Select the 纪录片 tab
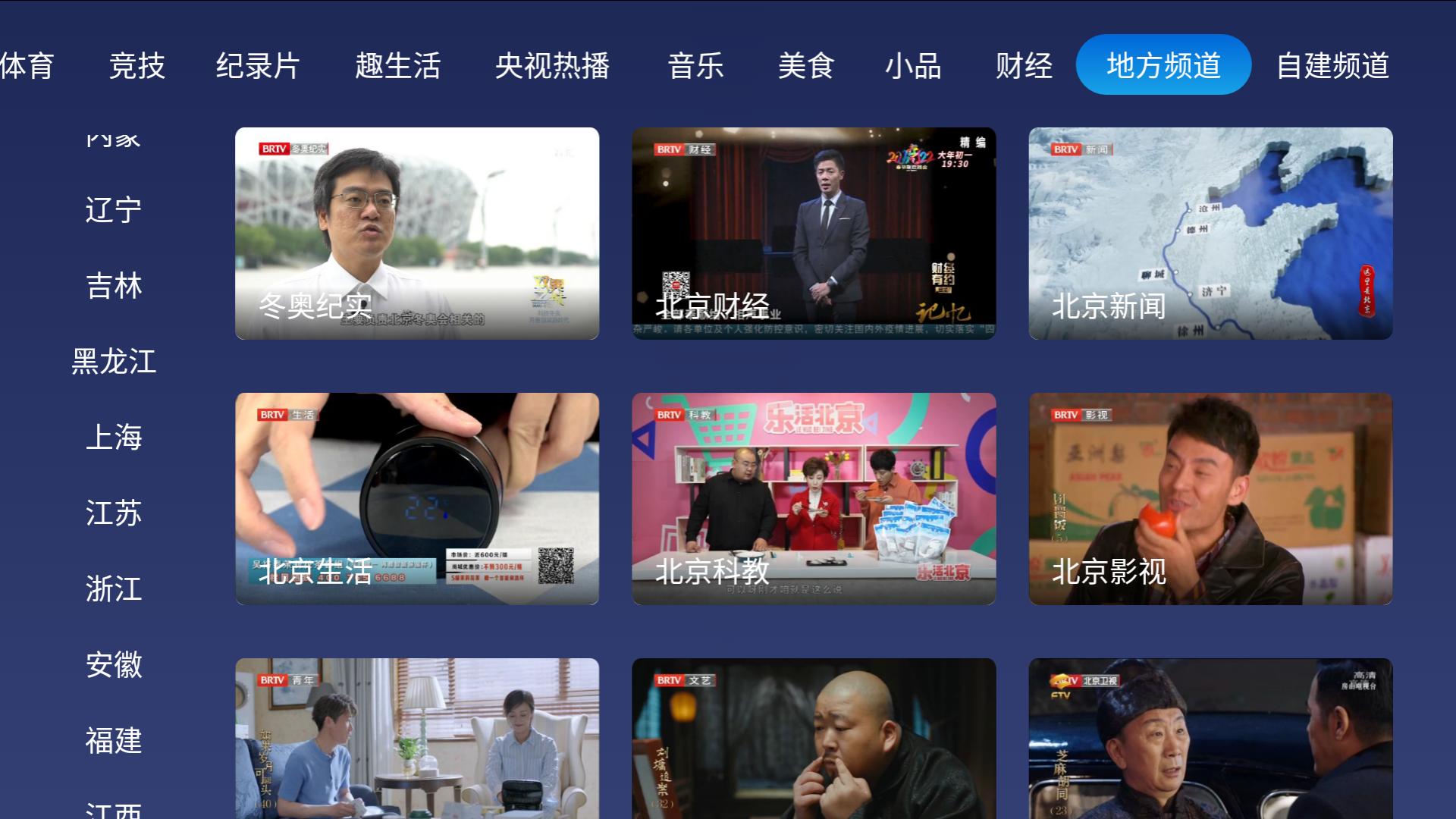 (x=258, y=66)
